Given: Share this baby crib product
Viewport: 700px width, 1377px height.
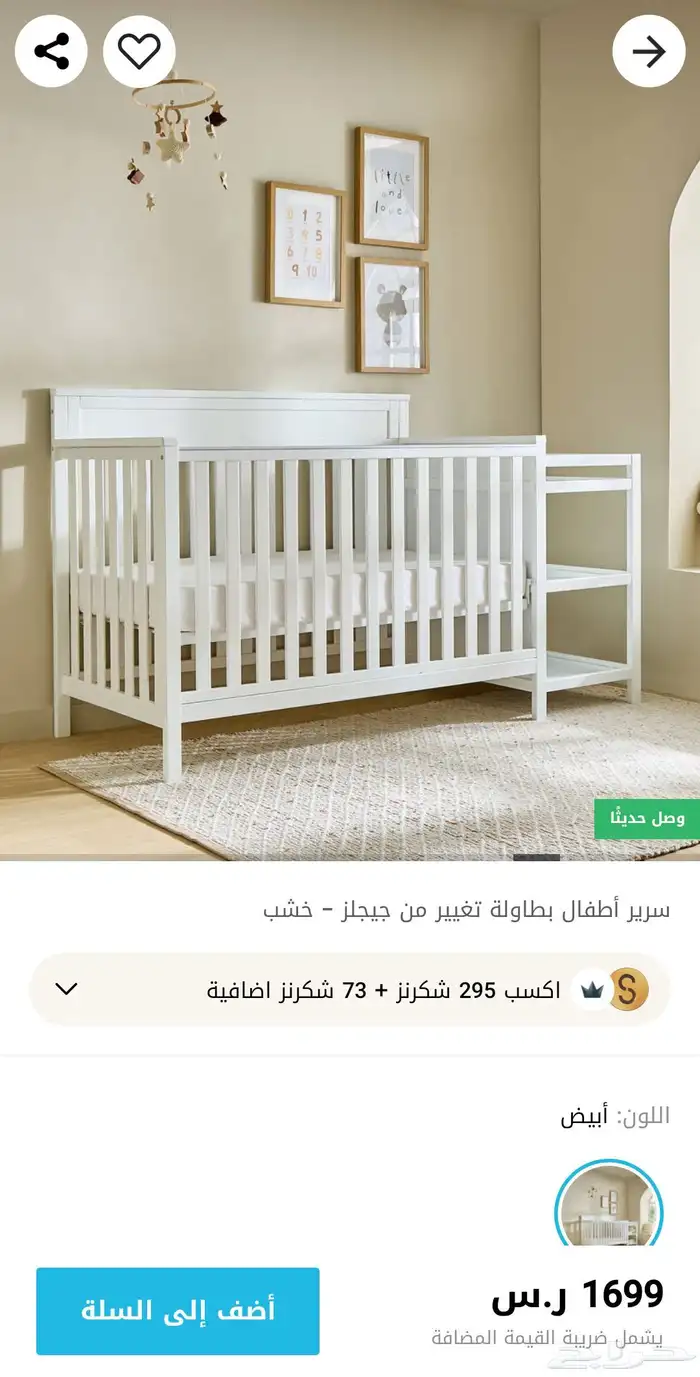Looking at the screenshot, I should [x=51, y=51].
